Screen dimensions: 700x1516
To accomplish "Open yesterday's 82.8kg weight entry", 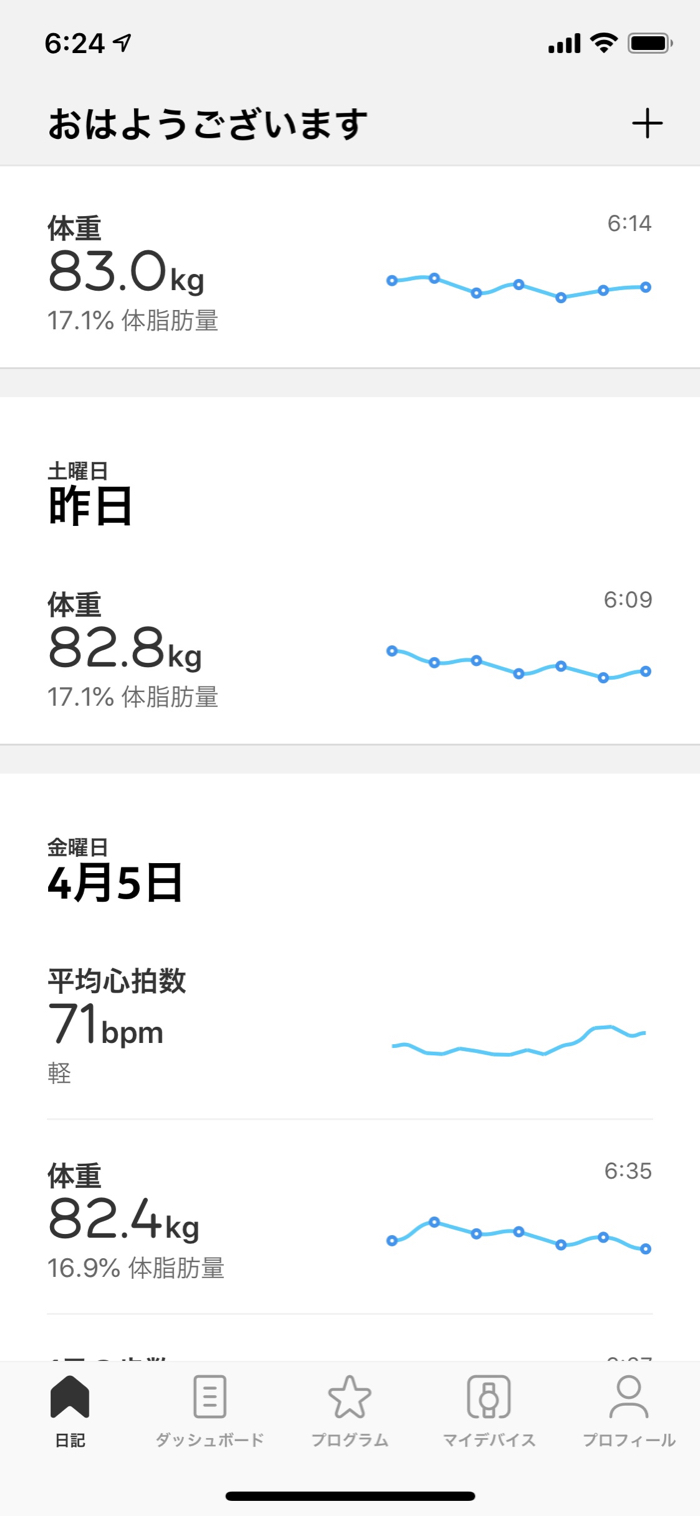I will 350,648.
